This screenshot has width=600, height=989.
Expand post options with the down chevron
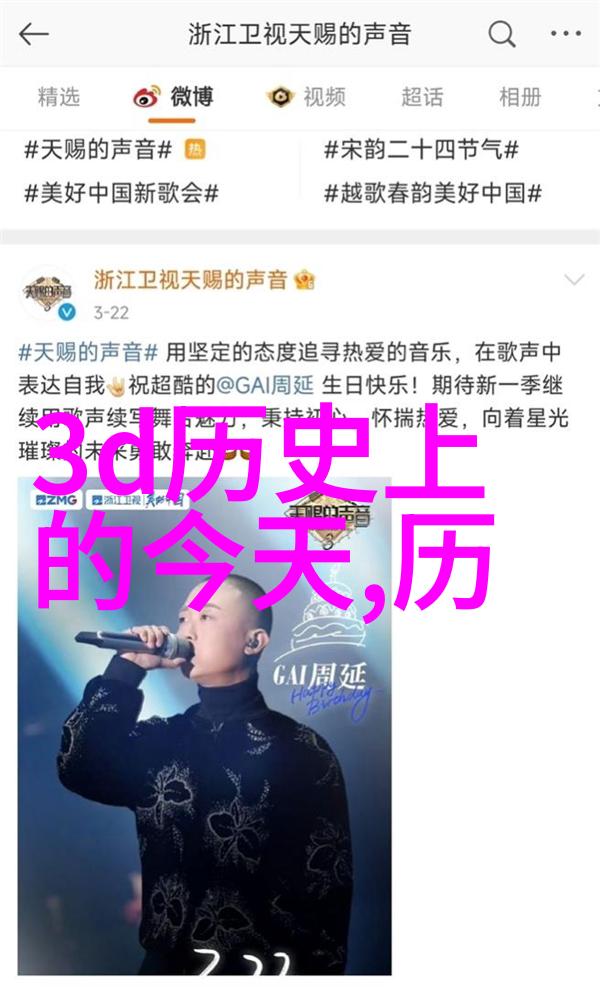(573, 281)
